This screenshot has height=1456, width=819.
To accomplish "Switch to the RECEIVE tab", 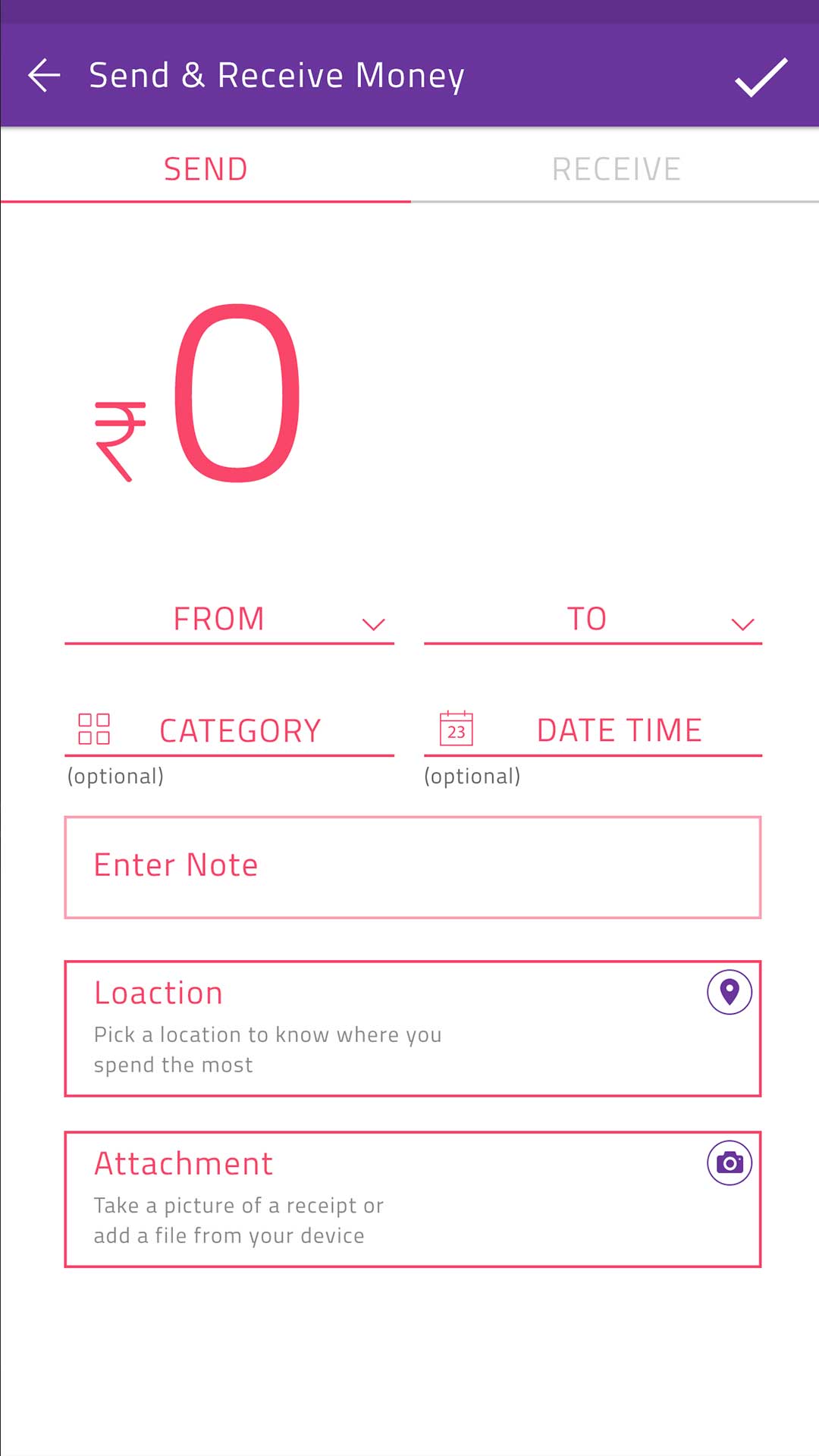I will pyautogui.click(x=615, y=169).
